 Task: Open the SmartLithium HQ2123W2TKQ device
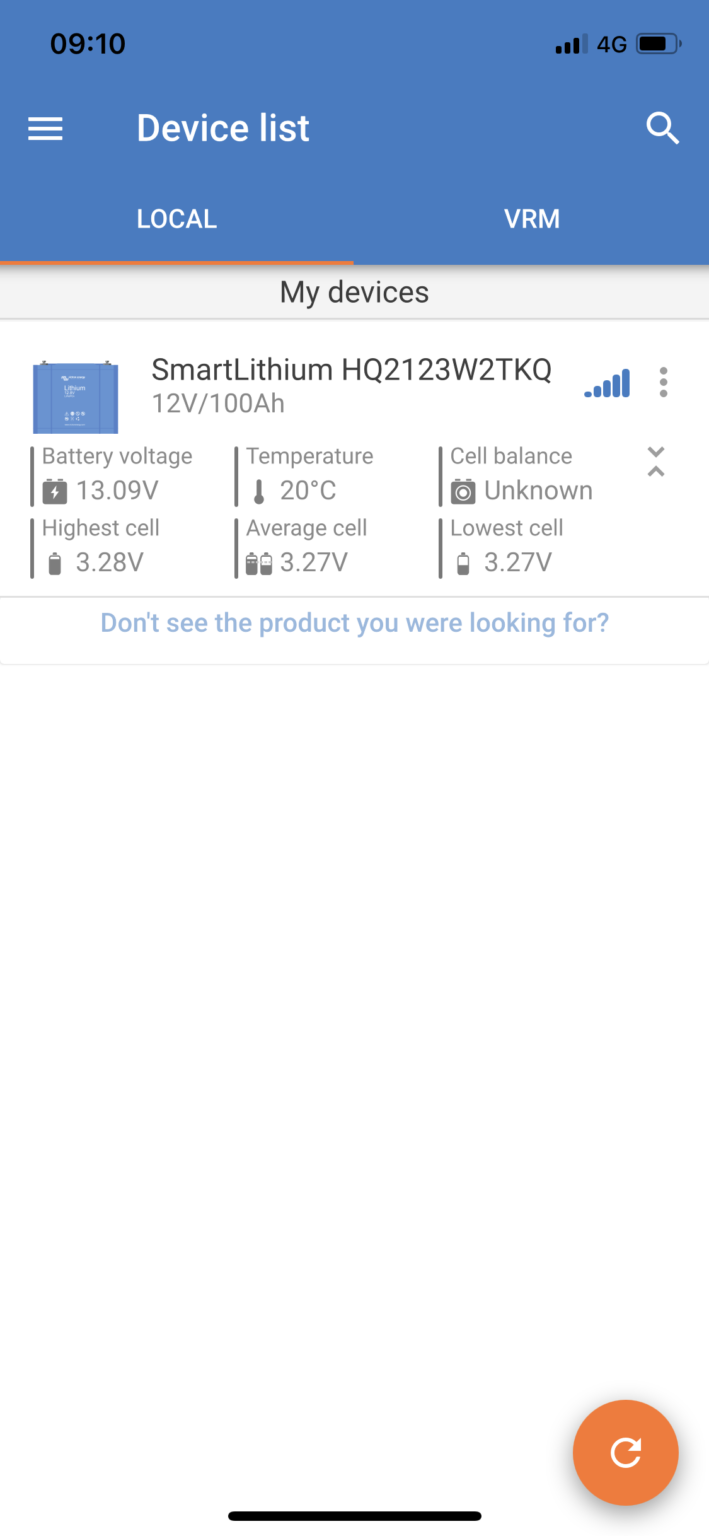point(350,370)
